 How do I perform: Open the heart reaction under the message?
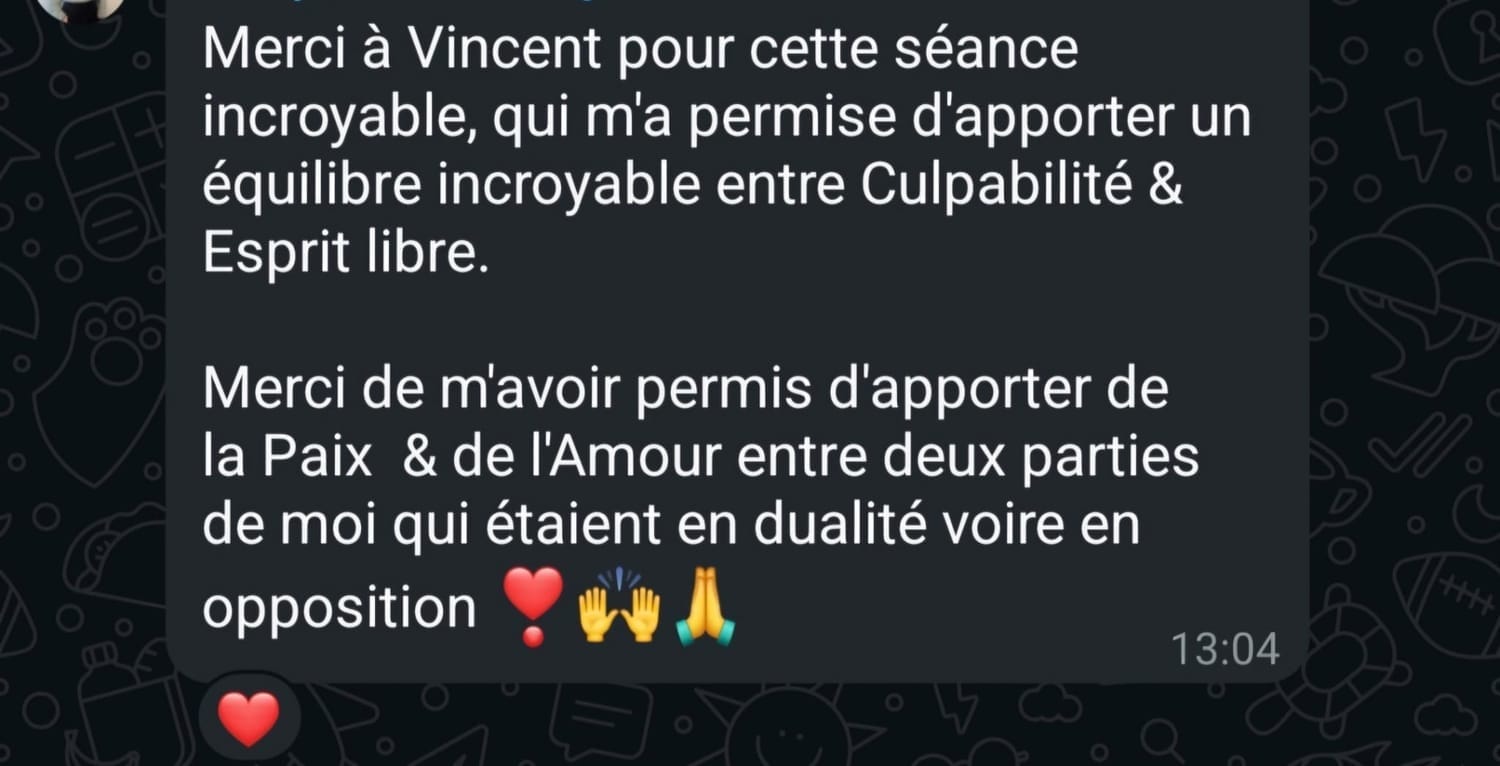tap(249, 717)
